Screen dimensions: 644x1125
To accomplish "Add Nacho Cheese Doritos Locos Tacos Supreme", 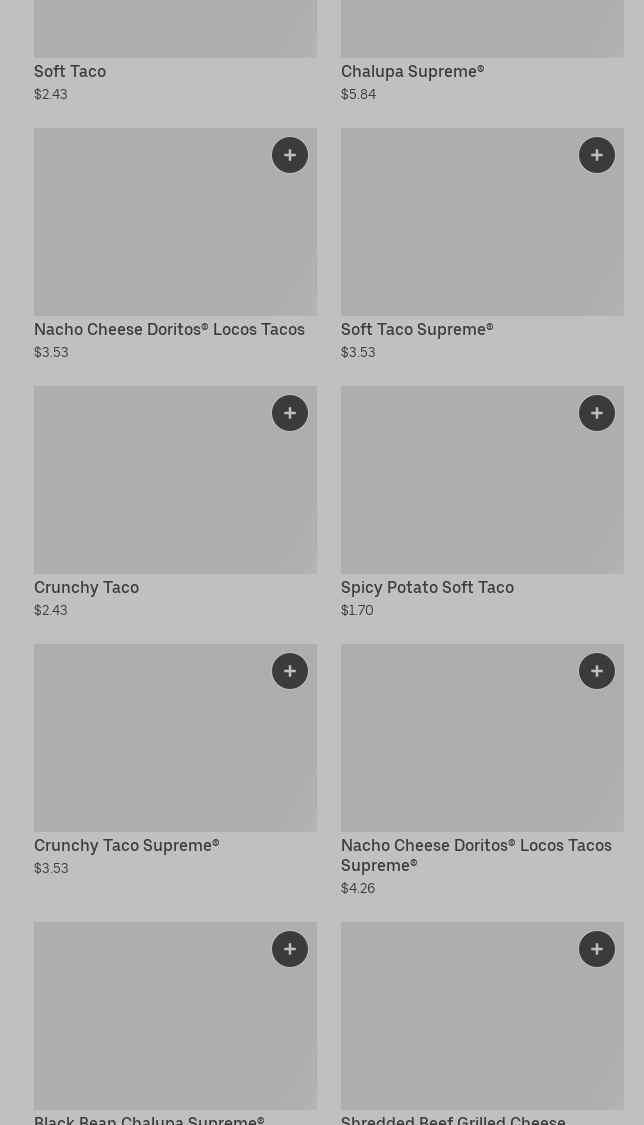I will tap(597, 671).
